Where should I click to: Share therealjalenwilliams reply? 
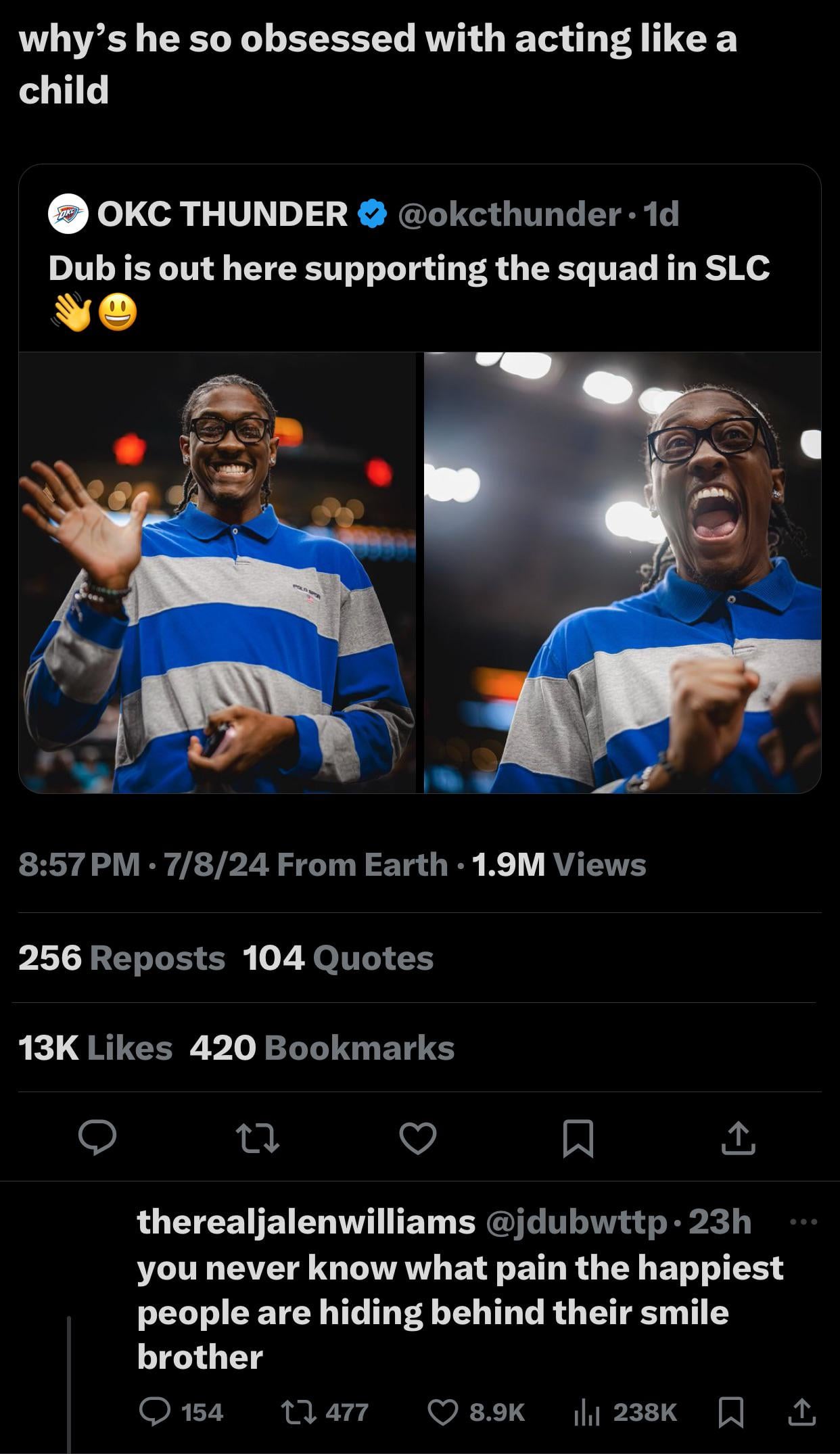pyautogui.click(x=802, y=1412)
